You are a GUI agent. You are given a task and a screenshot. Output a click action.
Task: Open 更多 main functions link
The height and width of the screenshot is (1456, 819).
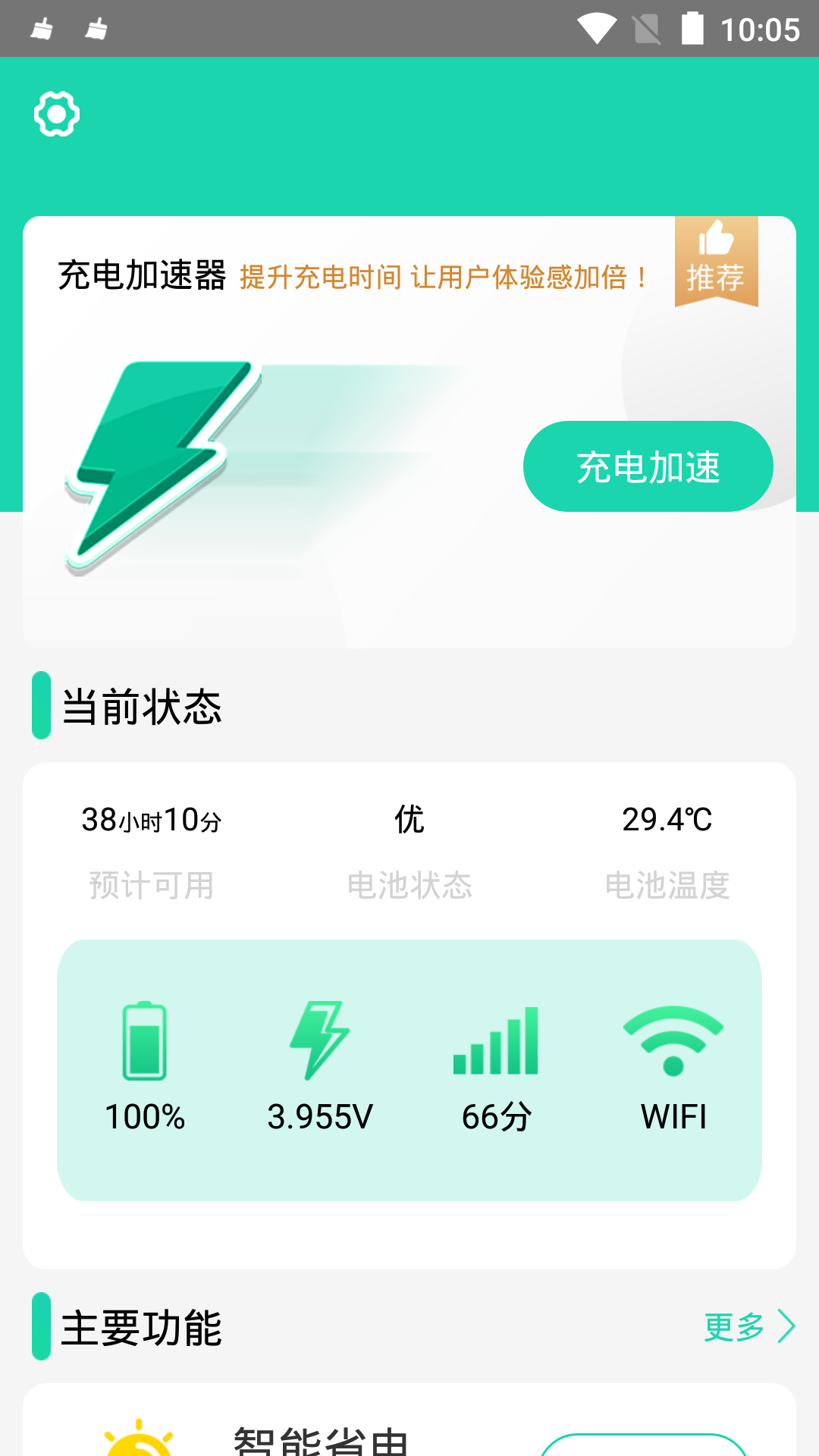click(748, 1327)
